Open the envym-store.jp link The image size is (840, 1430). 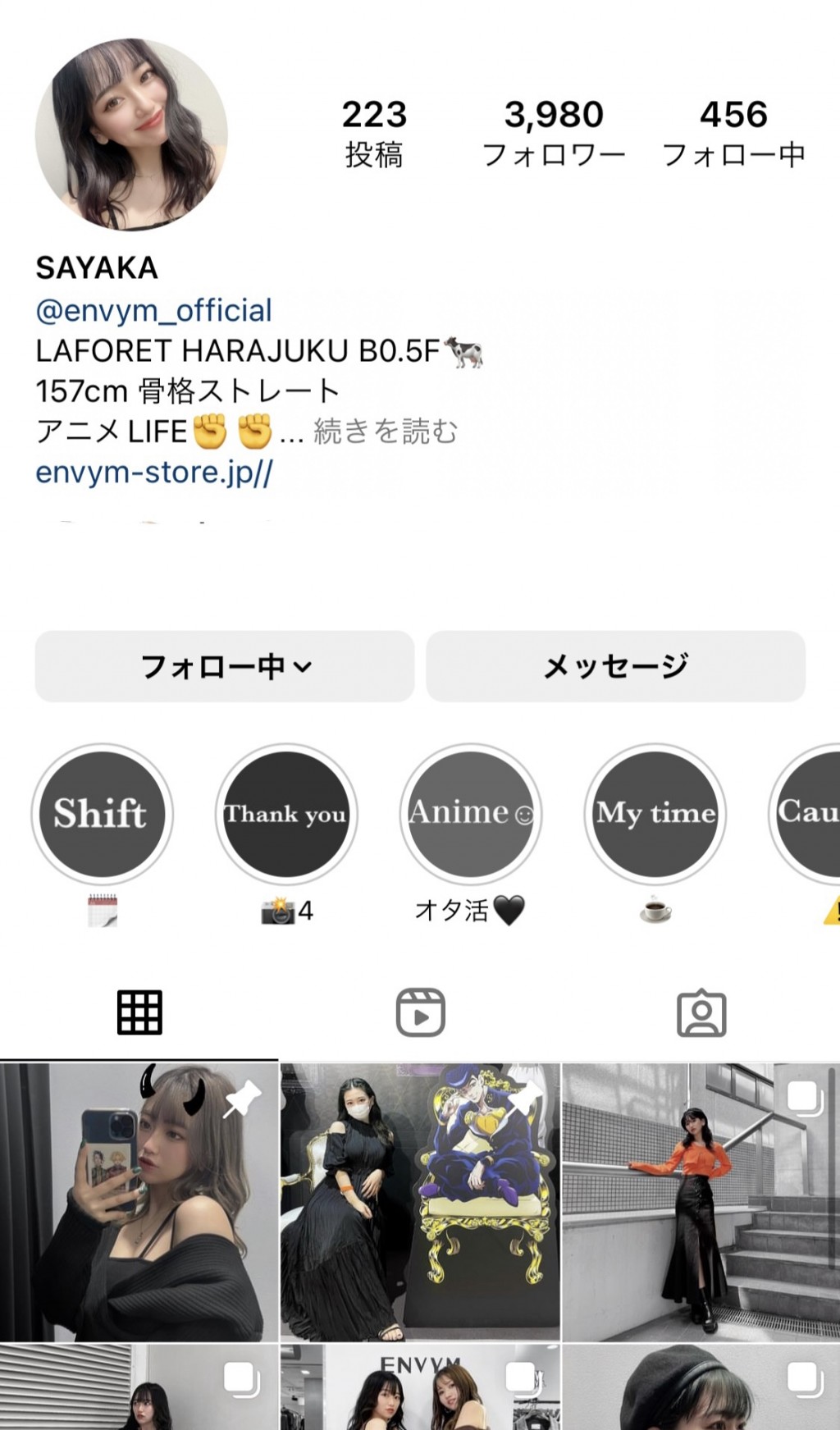pos(153,472)
